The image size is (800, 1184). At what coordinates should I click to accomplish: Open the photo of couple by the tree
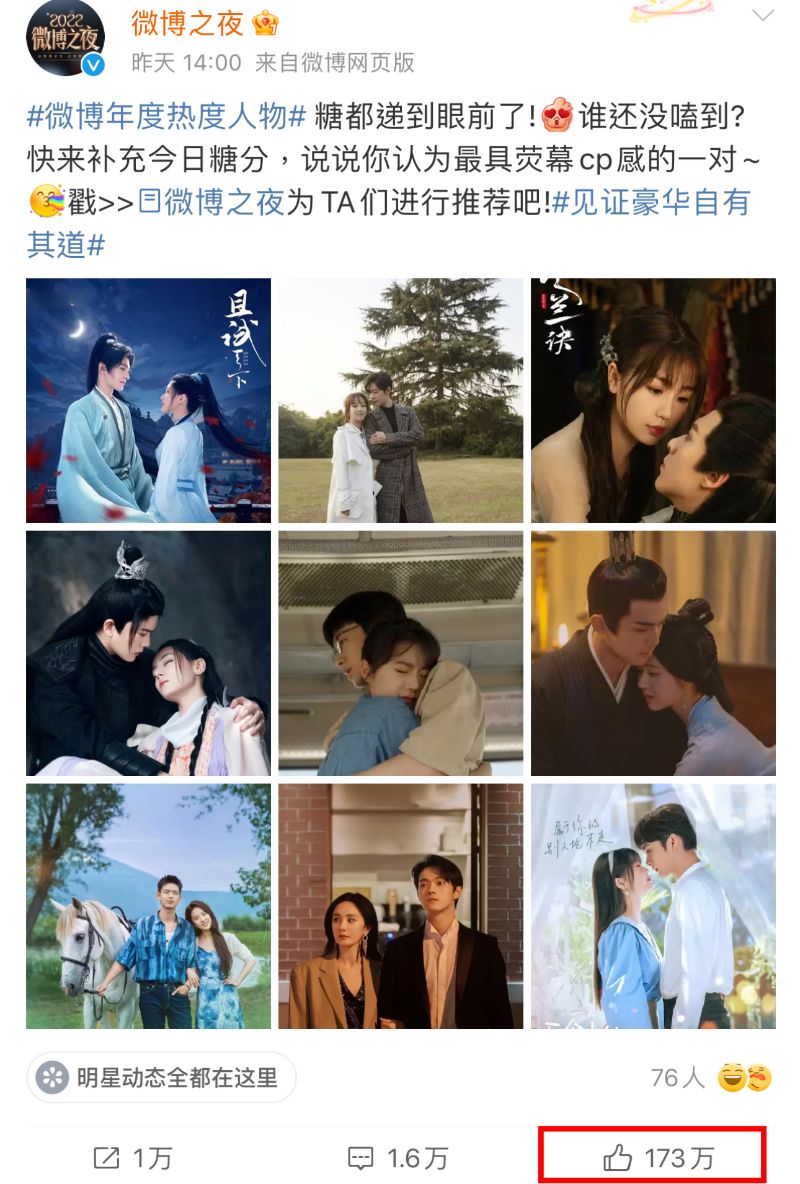[x=400, y=400]
